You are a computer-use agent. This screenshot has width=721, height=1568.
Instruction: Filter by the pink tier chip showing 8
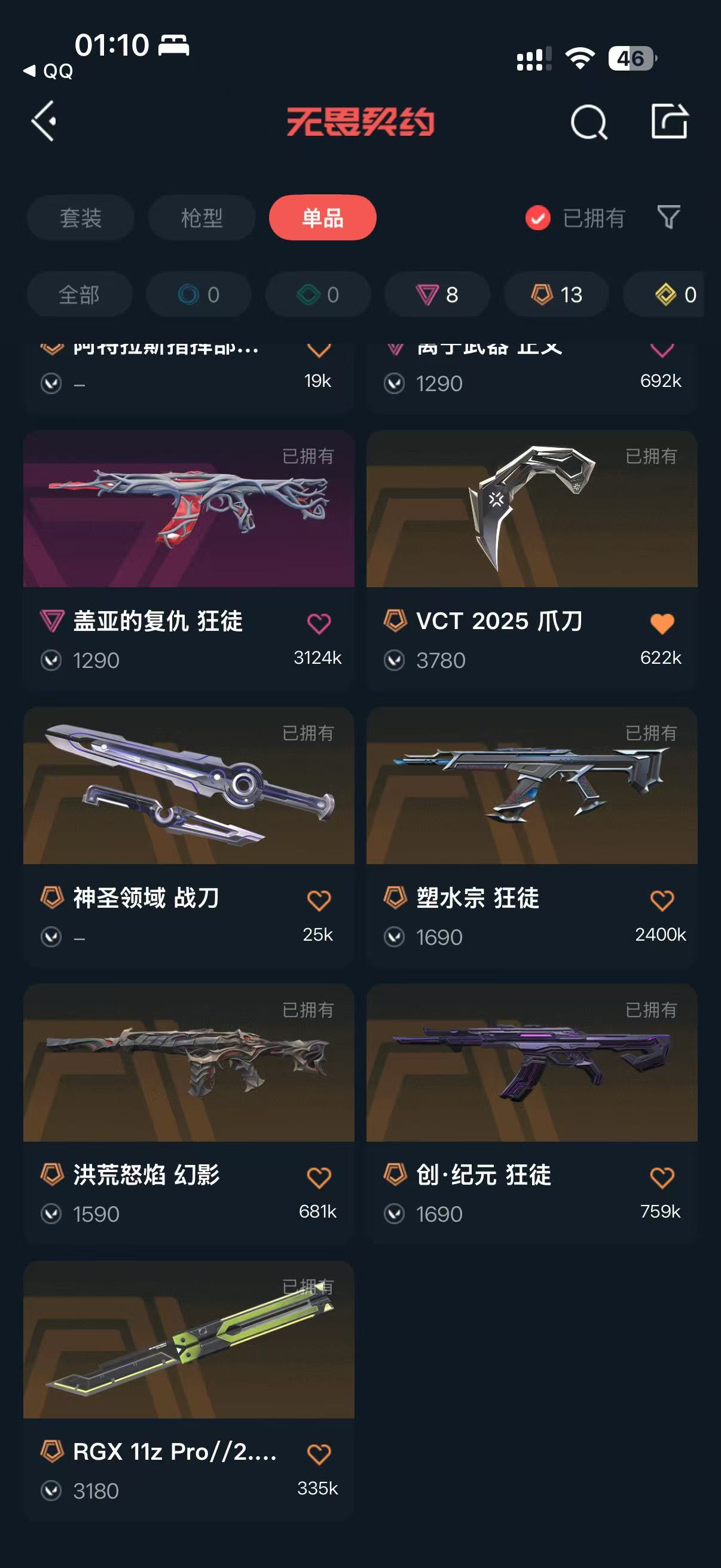pyautogui.click(x=437, y=295)
